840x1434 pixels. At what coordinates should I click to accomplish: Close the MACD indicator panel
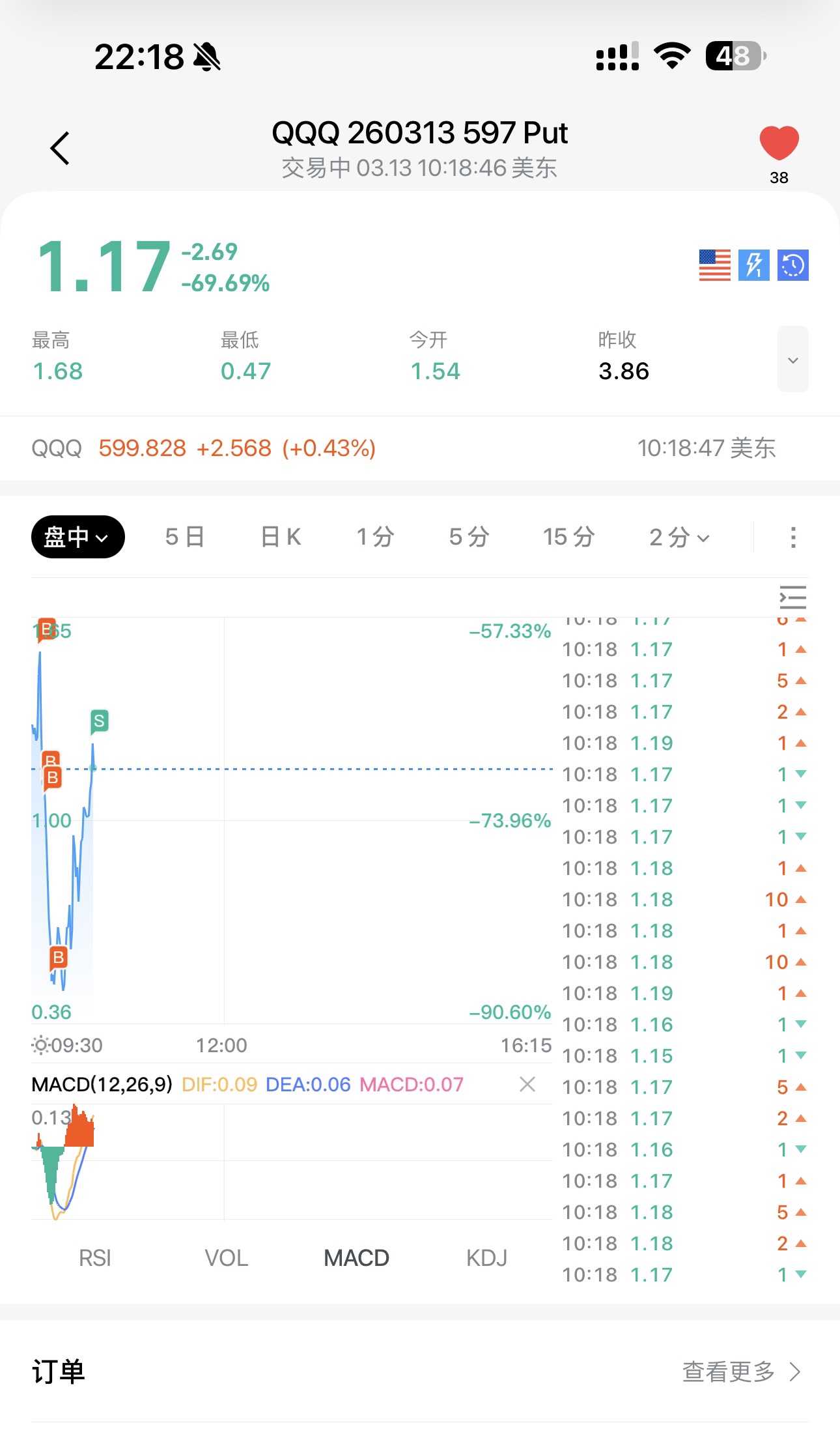coord(527,1084)
